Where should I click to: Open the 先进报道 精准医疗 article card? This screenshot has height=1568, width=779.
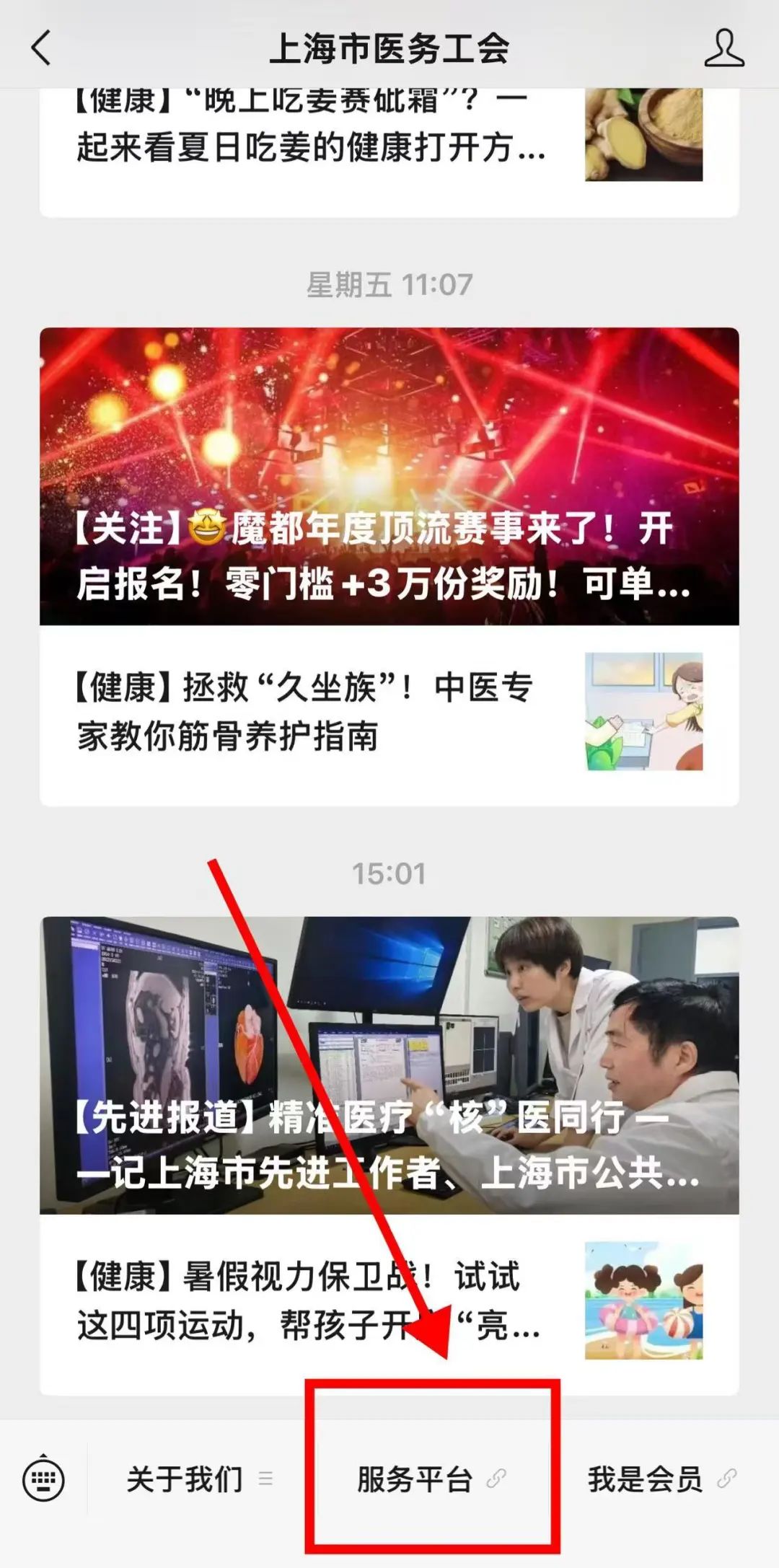coord(389,1065)
